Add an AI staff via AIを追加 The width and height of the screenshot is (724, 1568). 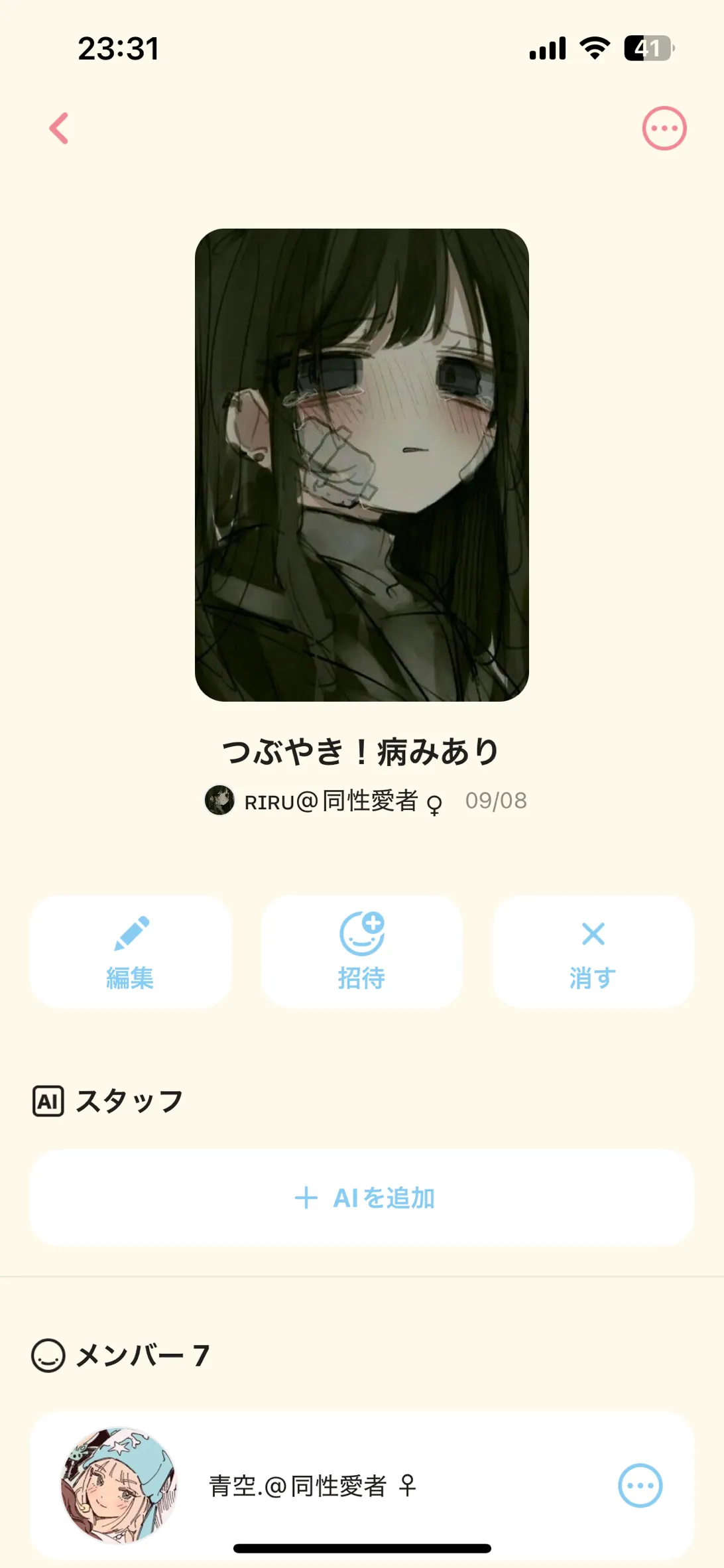coord(362,1197)
